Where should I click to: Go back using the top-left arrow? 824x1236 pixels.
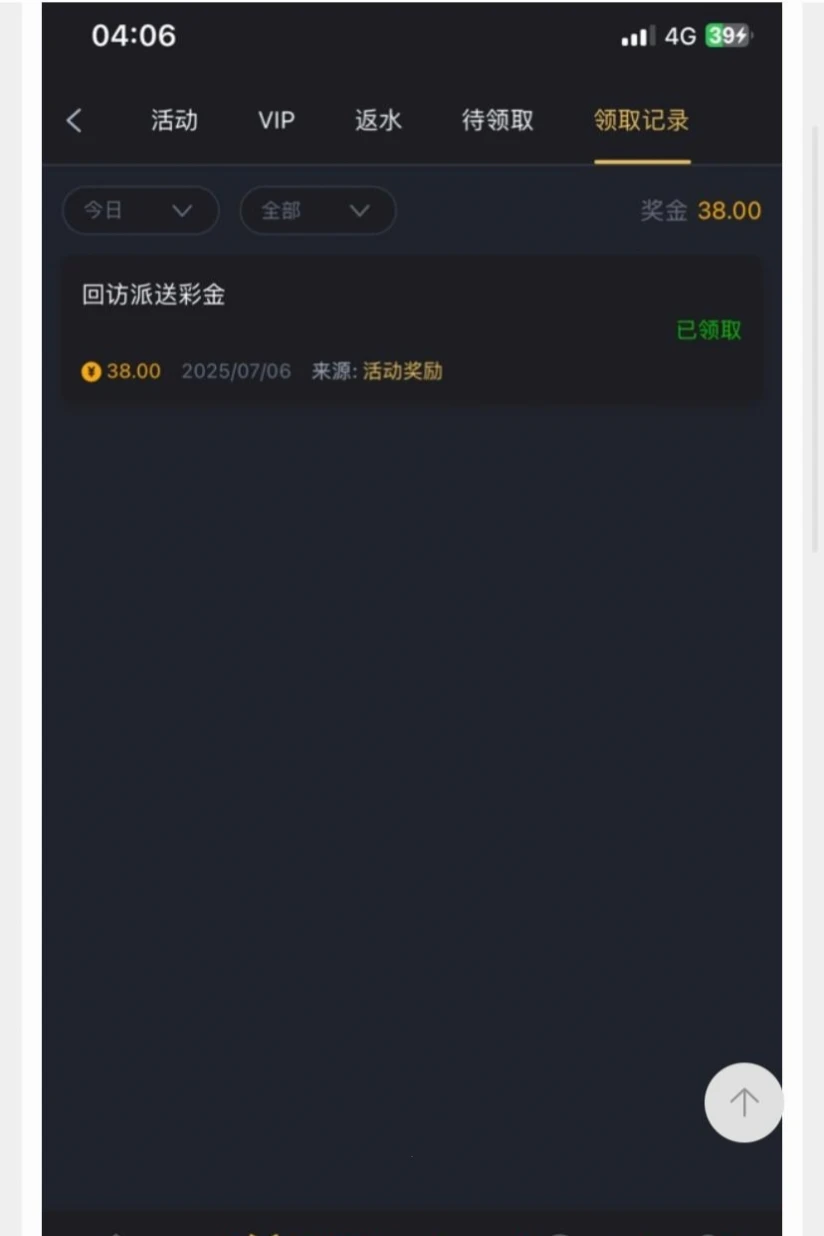[74, 121]
